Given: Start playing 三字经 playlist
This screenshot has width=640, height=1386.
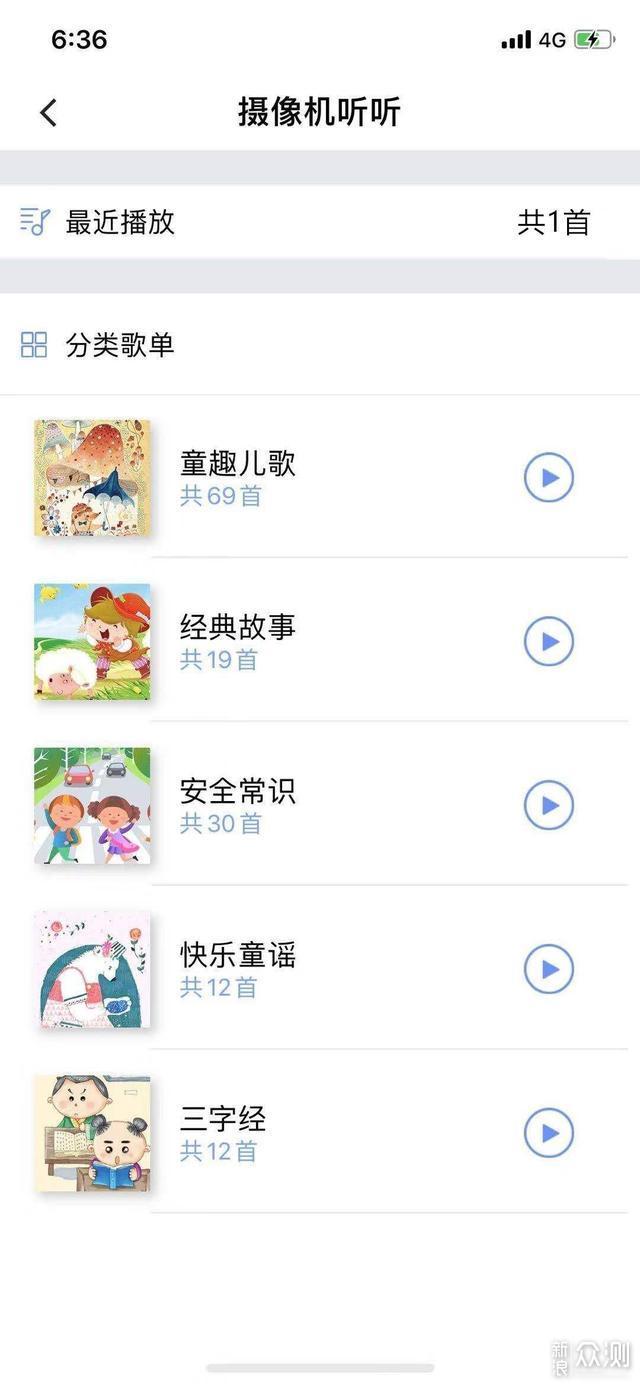Looking at the screenshot, I should point(549,1134).
